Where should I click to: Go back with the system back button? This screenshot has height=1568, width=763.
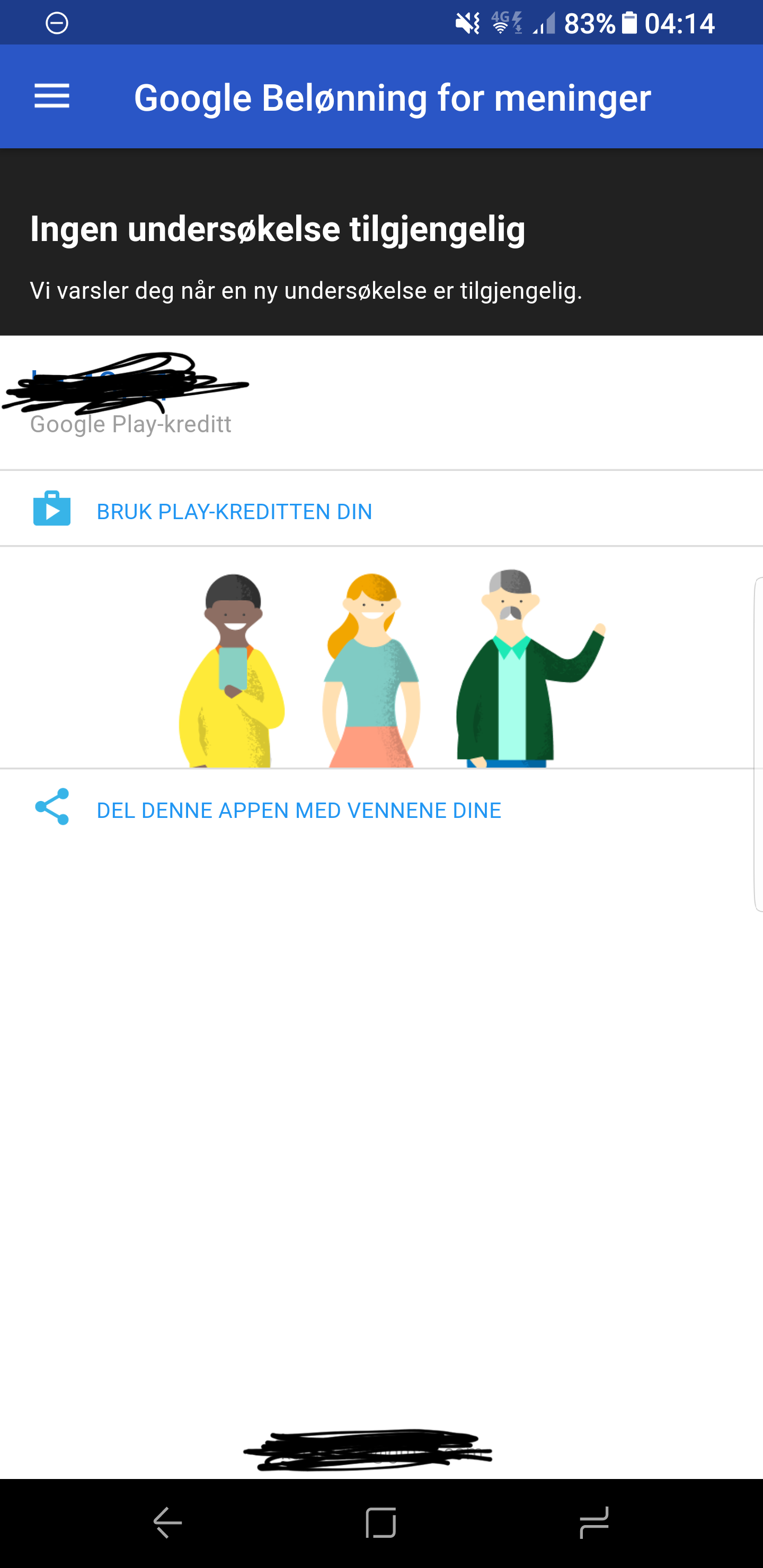point(167,1522)
